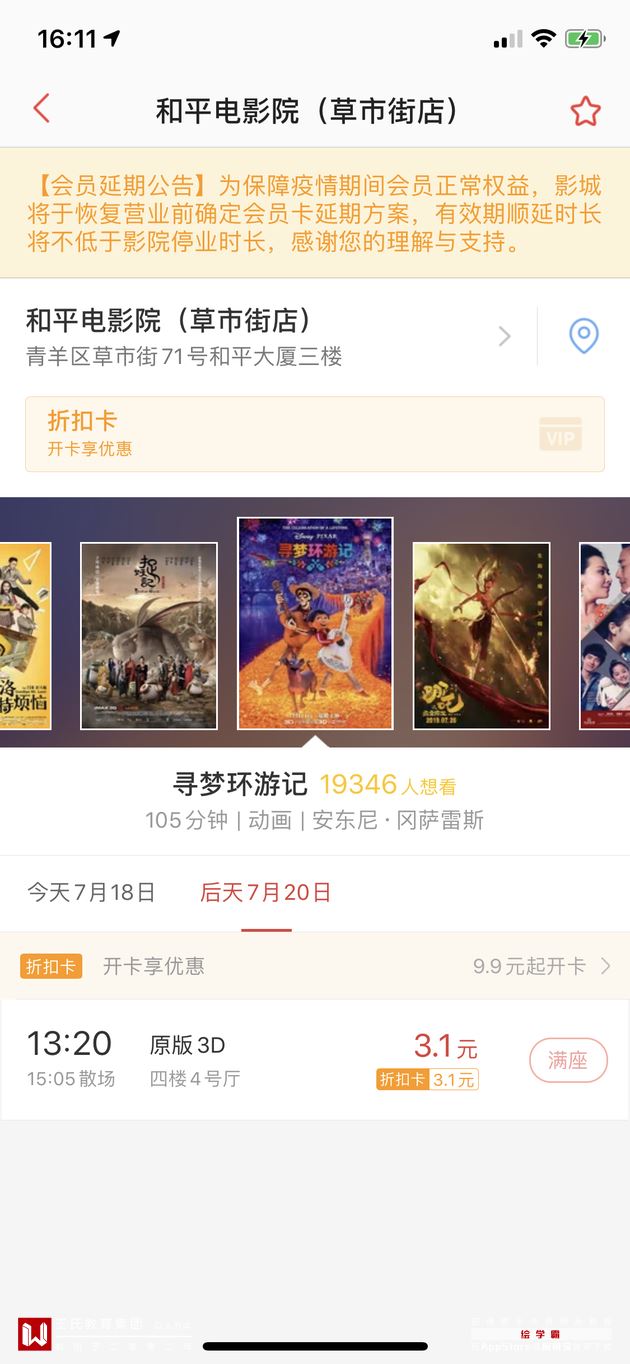The image size is (630, 1364).
Task: Select the rightmost partially visible movie poster
Action: coord(606,635)
